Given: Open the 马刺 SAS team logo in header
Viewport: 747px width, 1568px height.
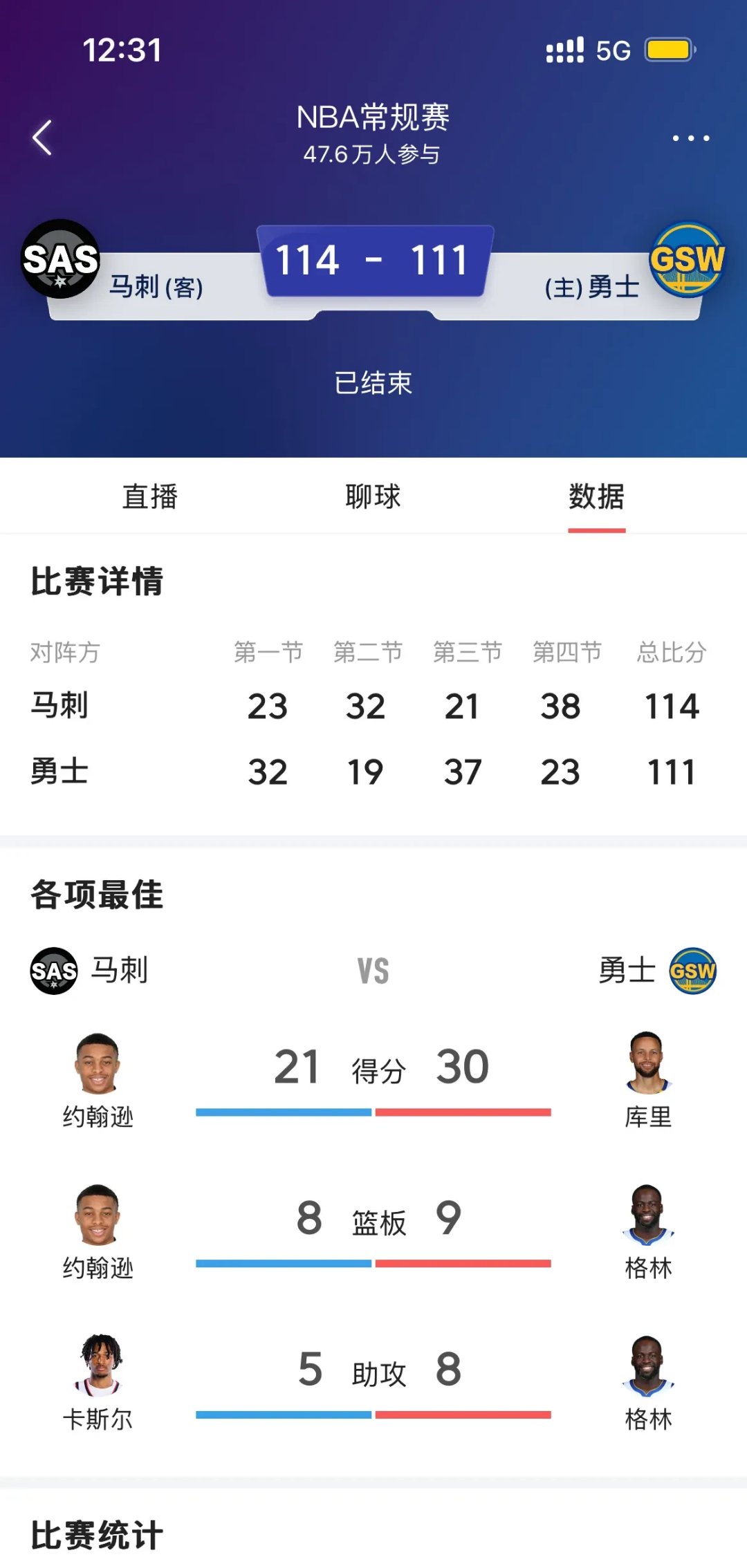Looking at the screenshot, I should point(61,259).
